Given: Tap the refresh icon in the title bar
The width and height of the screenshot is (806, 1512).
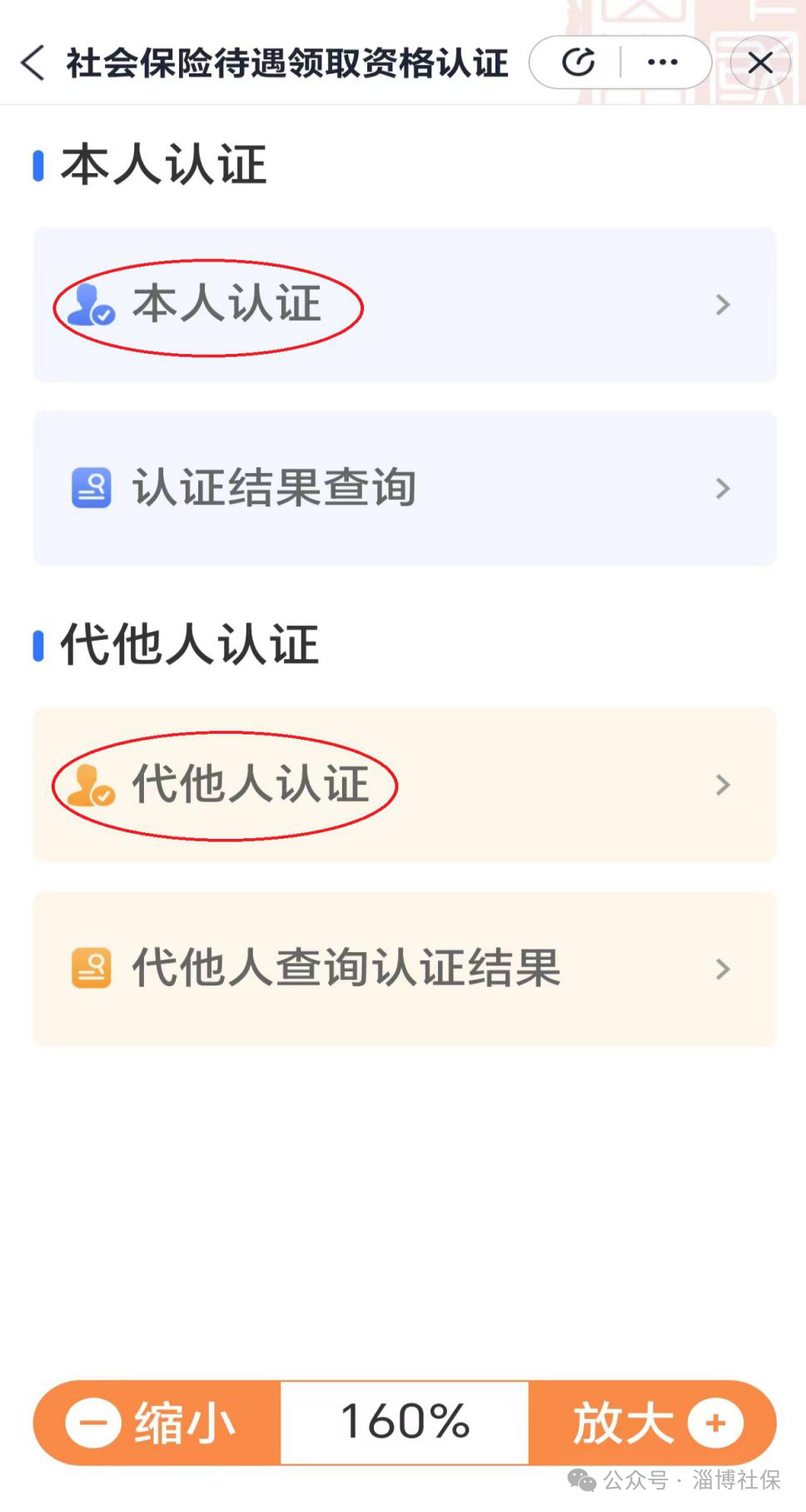Looking at the screenshot, I should pyautogui.click(x=578, y=62).
